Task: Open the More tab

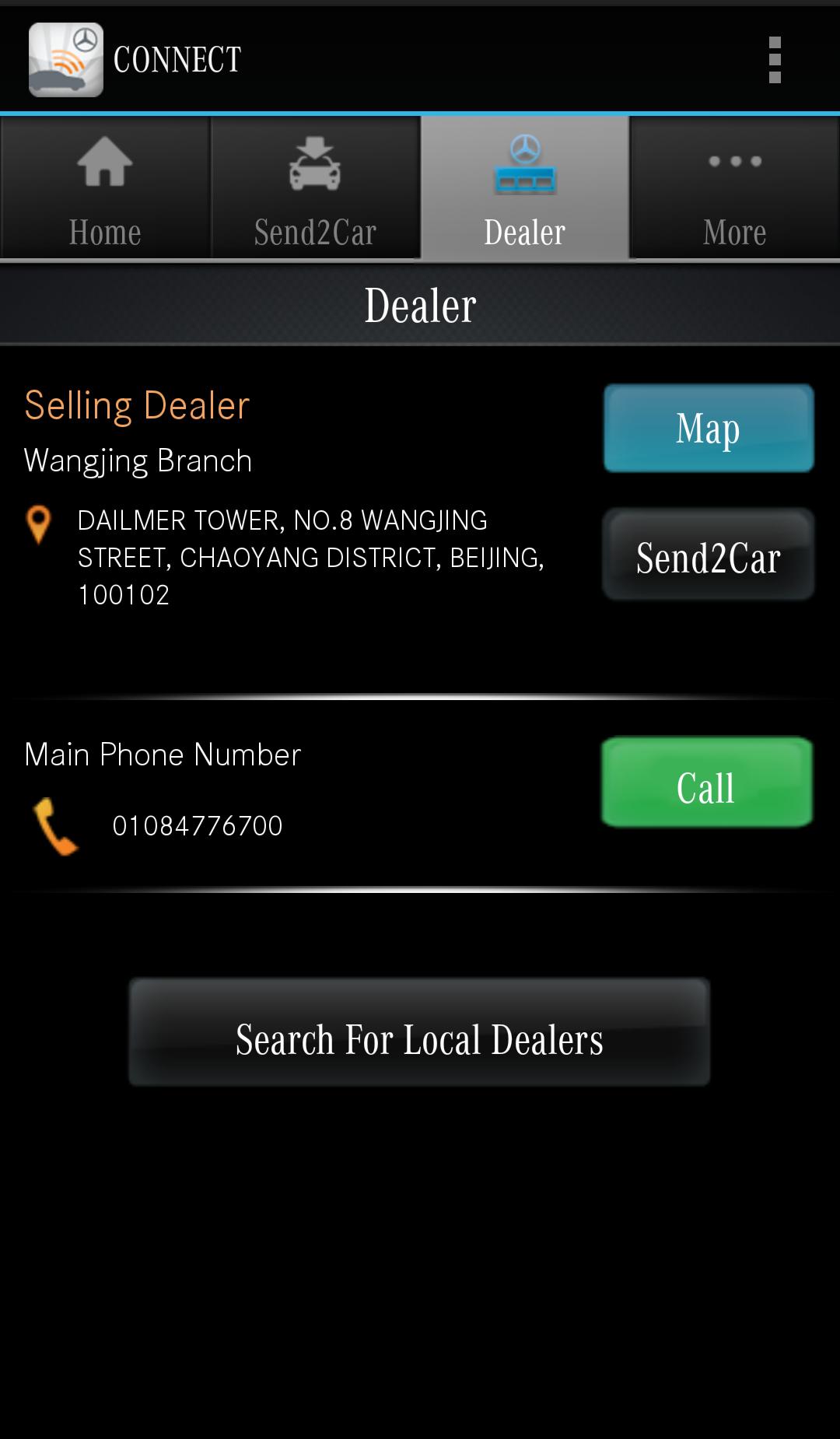Action: 733,189
